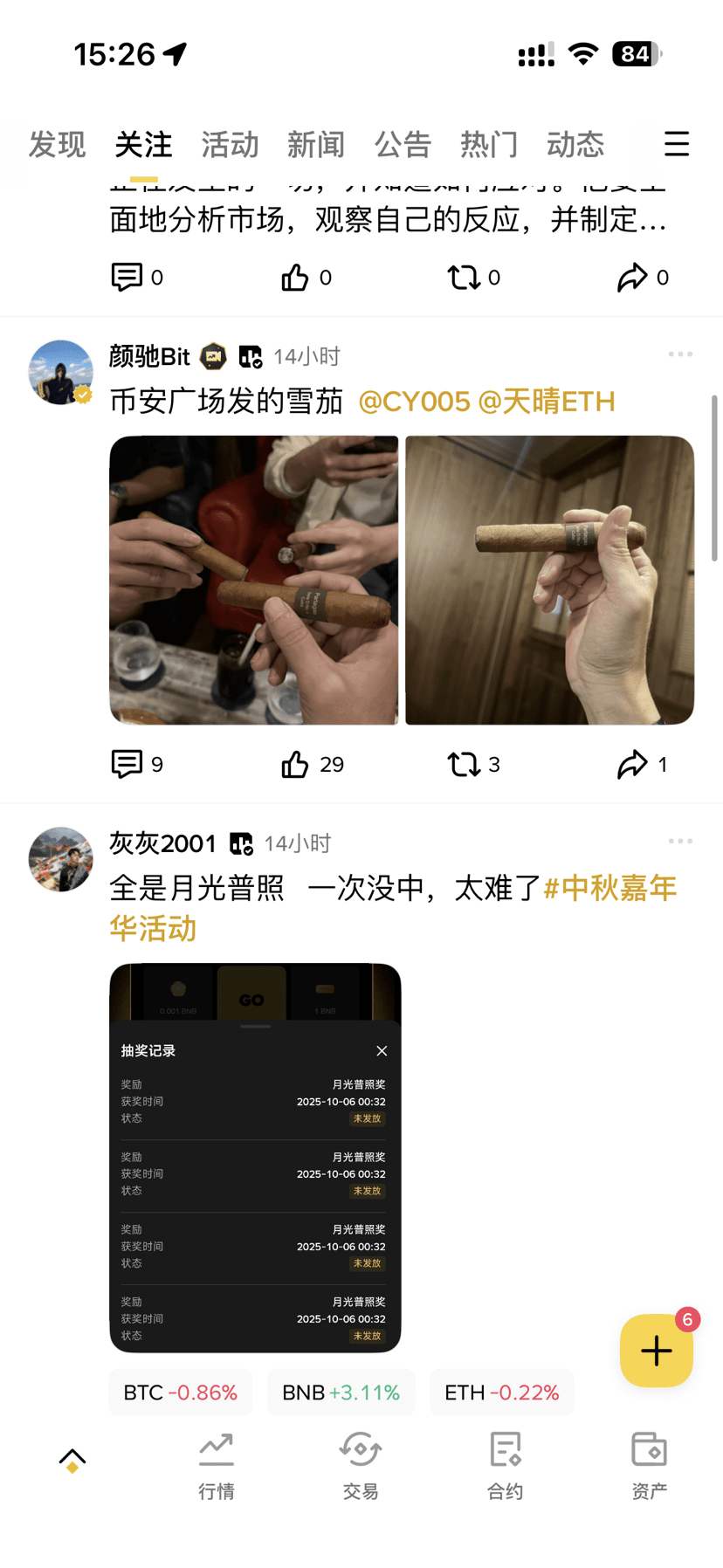The height and width of the screenshot is (1568, 723).
Task: Tap the yellow plus button to create a post
Action: coord(656,1351)
